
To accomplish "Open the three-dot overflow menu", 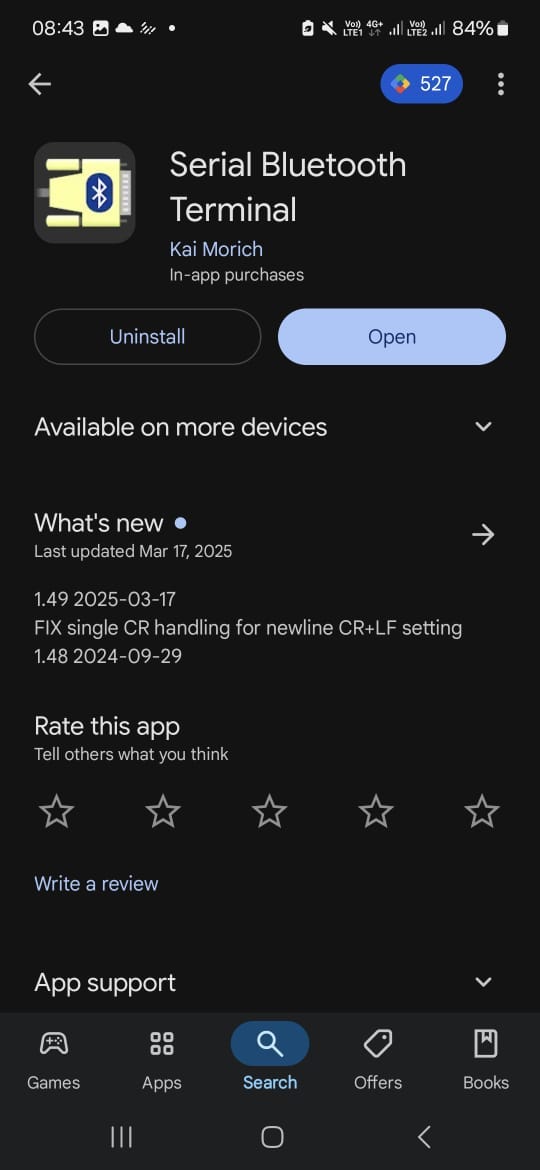I will [x=500, y=84].
